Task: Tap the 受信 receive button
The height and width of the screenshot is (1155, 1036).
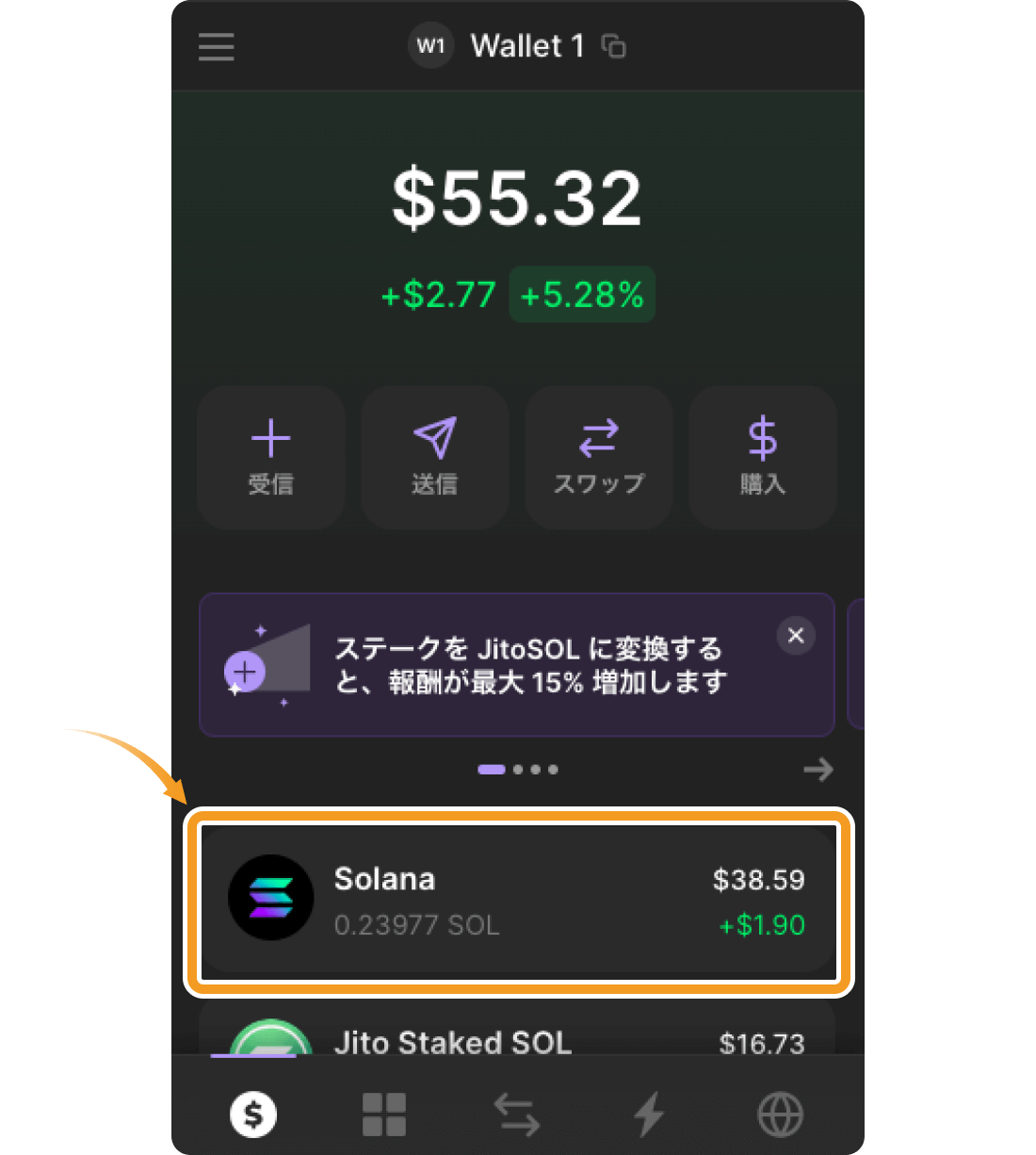Action: [x=271, y=457]
